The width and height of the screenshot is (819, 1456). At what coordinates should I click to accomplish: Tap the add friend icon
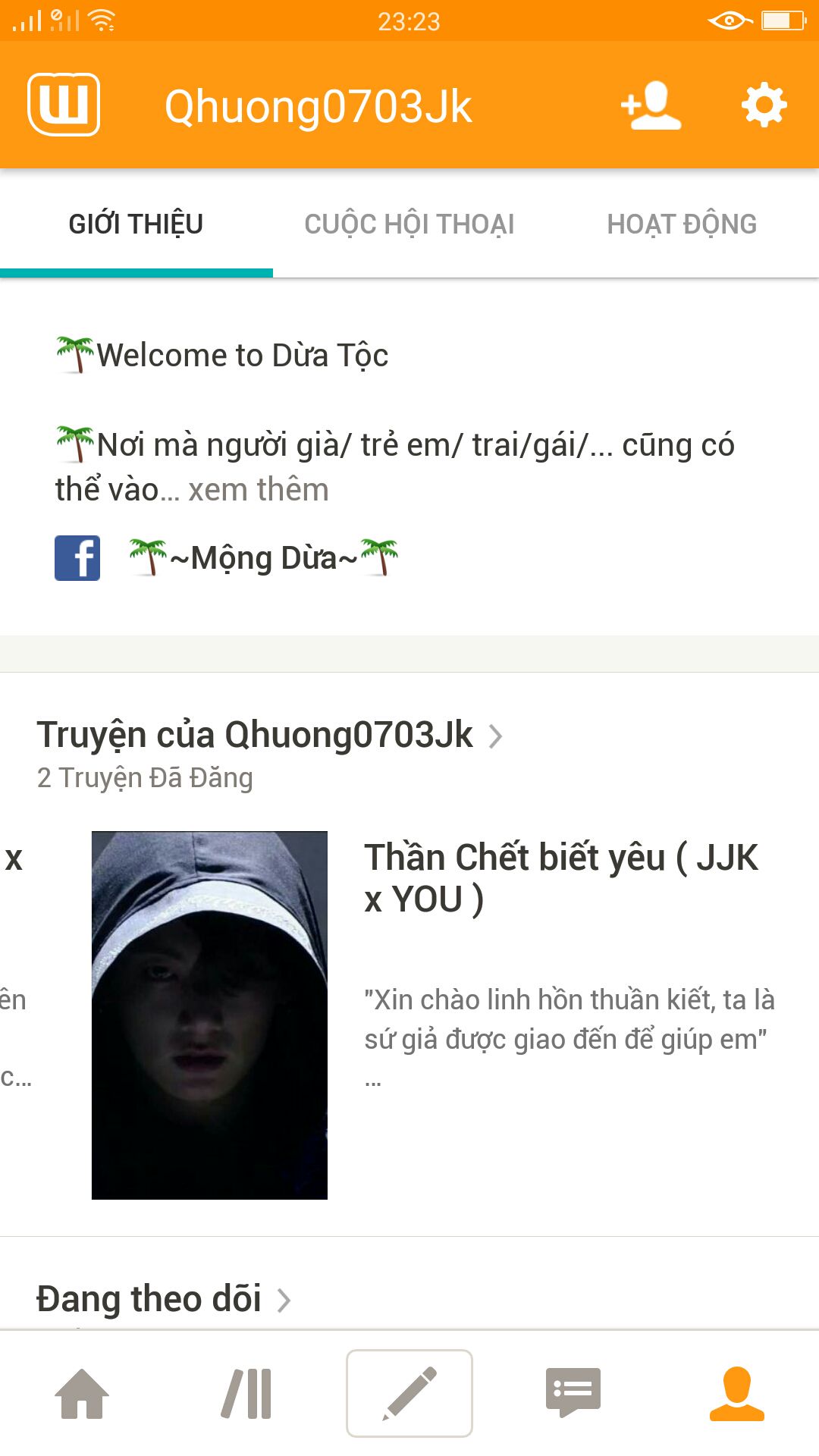(x=651, y=105)
